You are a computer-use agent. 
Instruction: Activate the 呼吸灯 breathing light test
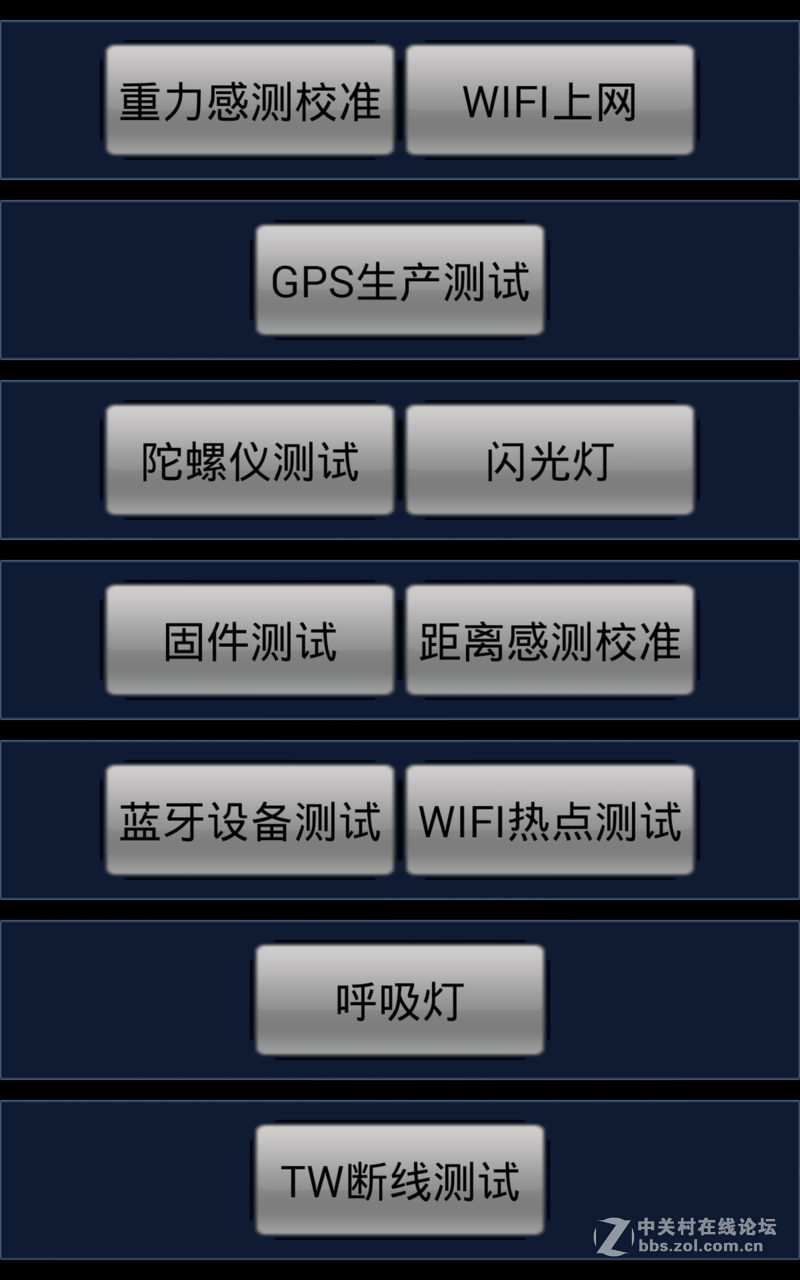point(400,1000)
